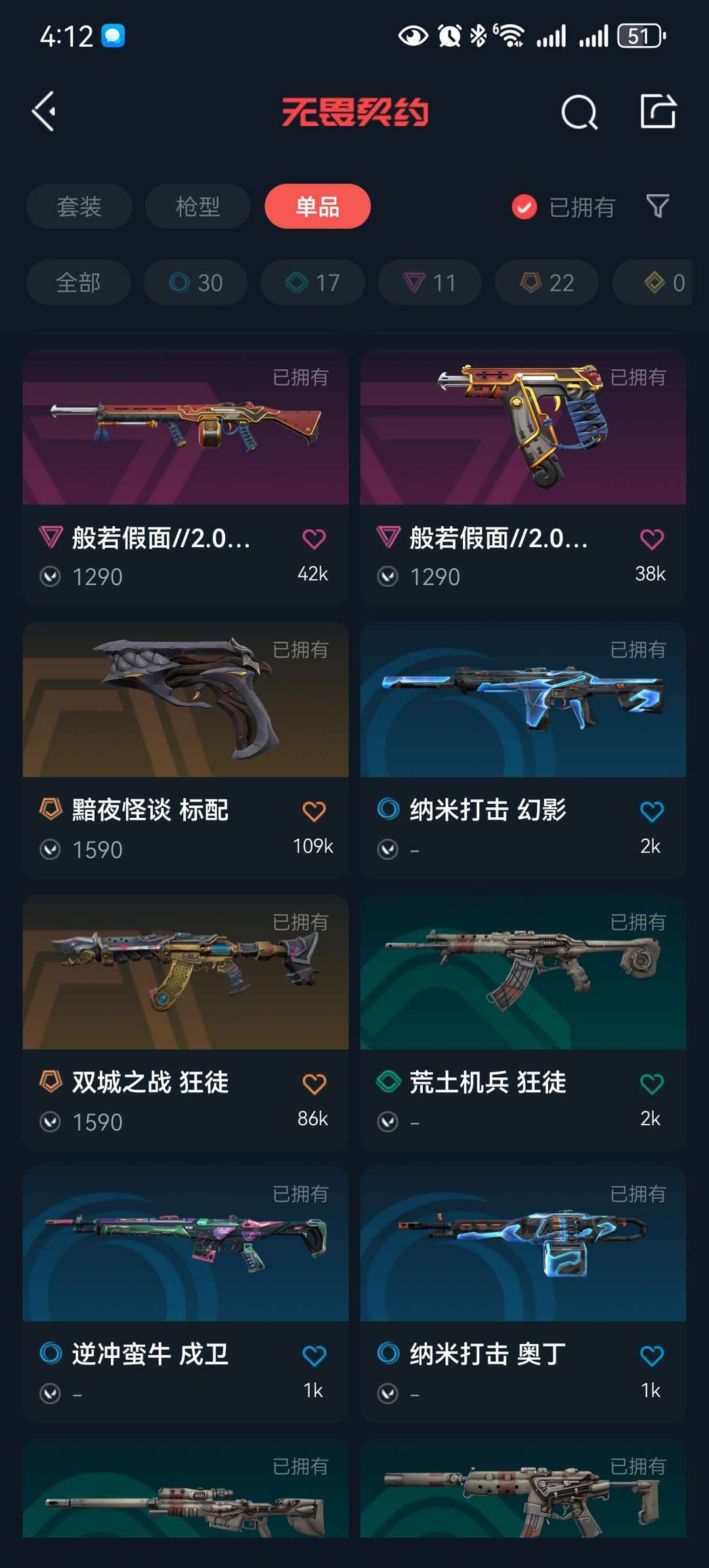Like the 黯夜怪谈 标配 skin
Screen dimensions: 709x1568
click(x=314, y=811)
